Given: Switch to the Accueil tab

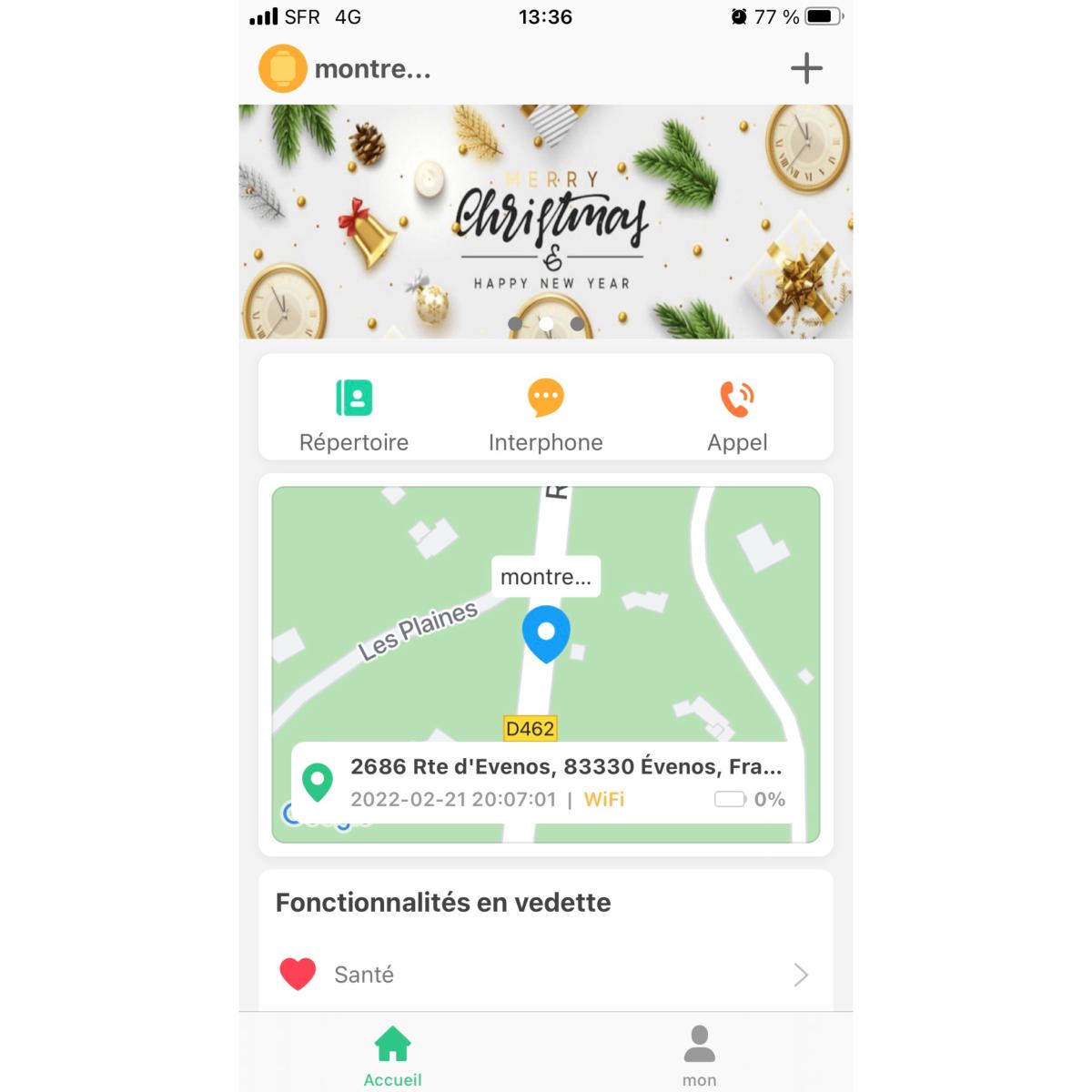Looking at the screenshot, I should (x=392, y=1056).
